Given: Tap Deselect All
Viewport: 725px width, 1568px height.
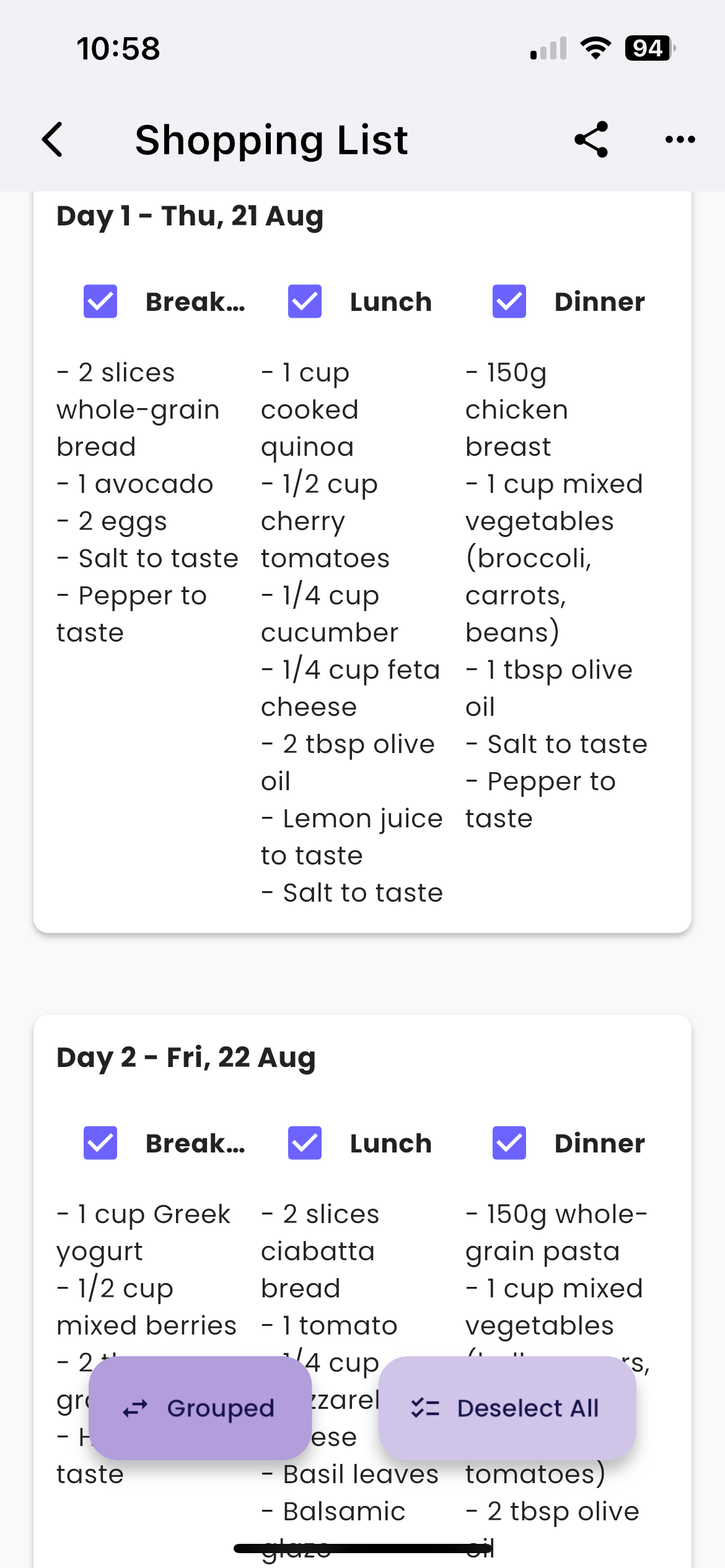Looking at the screenshot, I should (507, 1409).
